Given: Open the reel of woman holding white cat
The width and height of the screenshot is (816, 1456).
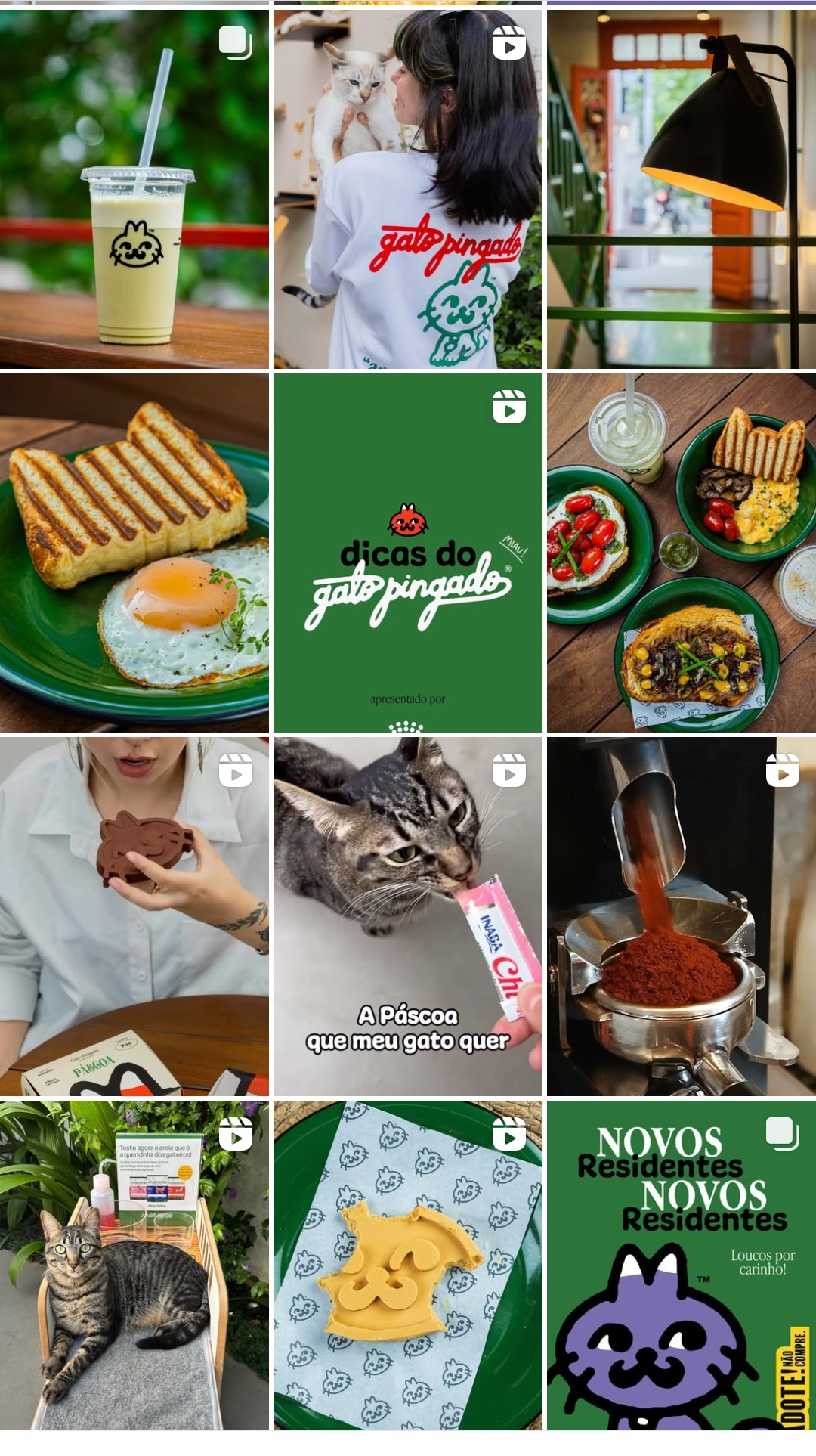Looking at the screenshot, I should [x=407, y=189].
